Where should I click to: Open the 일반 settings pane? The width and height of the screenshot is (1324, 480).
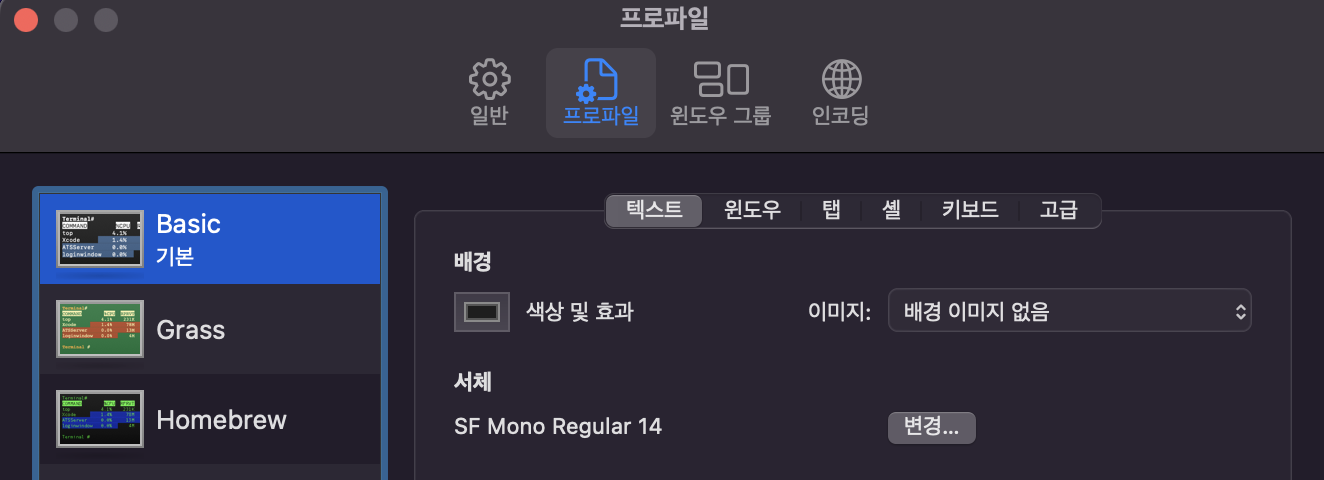pyautogui.click(x=489, y=93)
